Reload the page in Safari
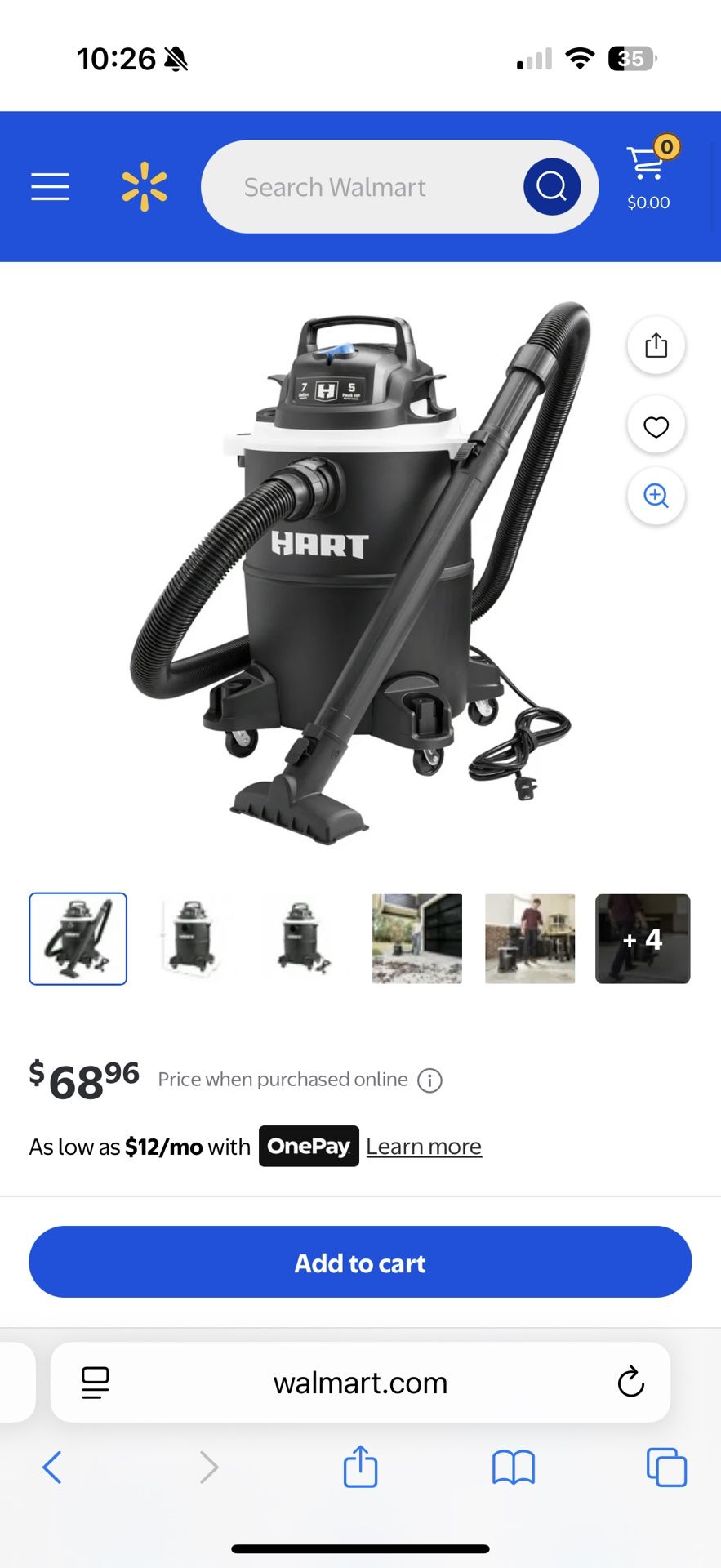This screenshot has height=1568, width=721. coord(630,1383)
